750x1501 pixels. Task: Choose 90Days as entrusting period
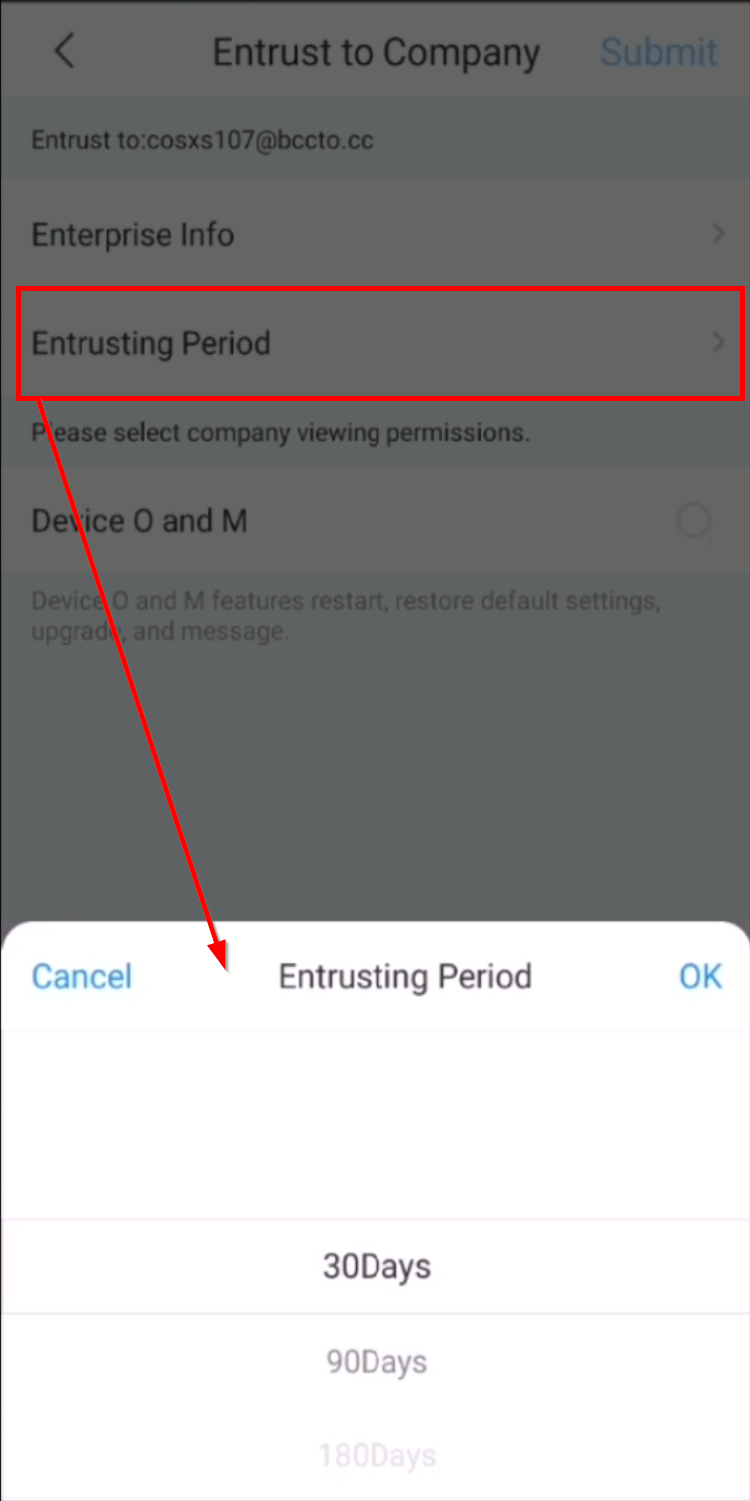(x=376, y=1362)
